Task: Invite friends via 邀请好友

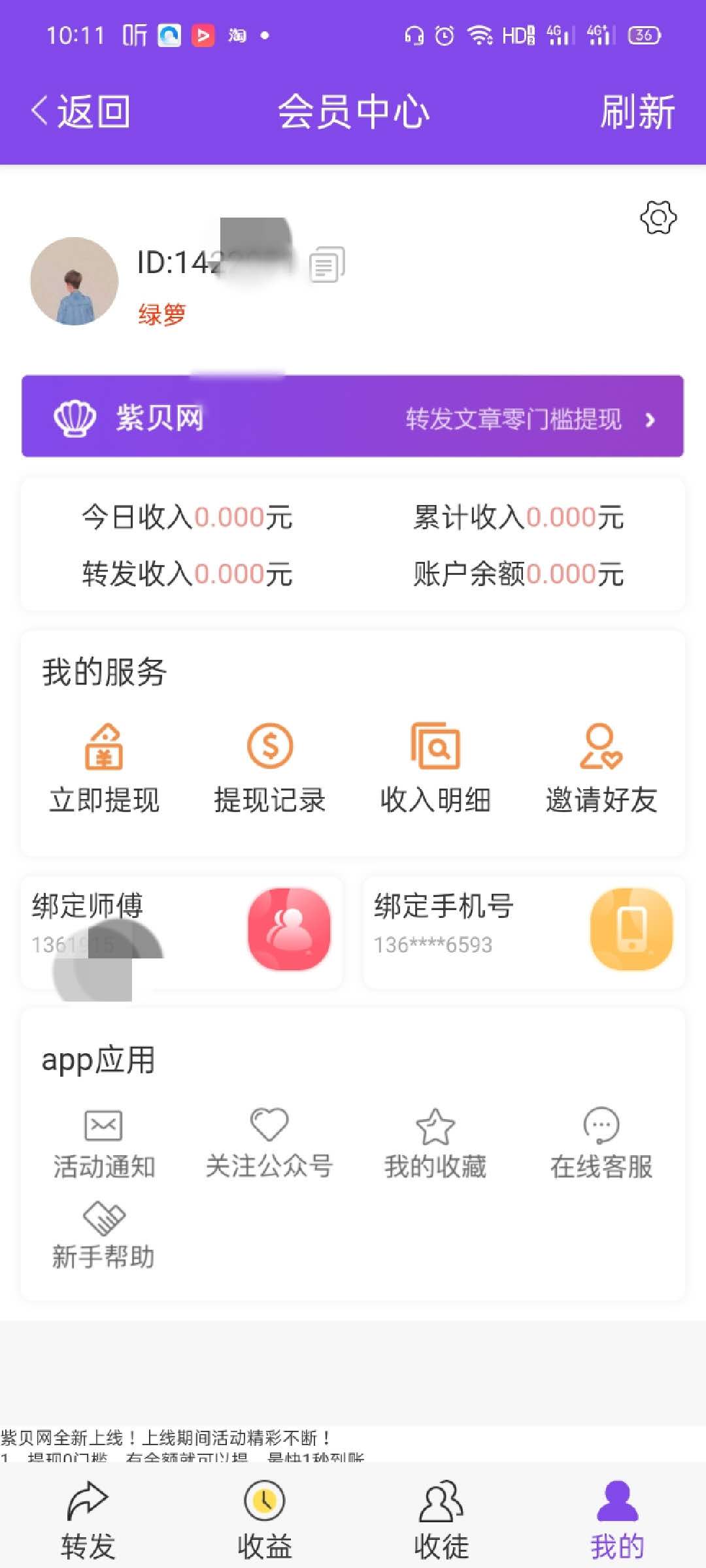Action: [601, 769]
